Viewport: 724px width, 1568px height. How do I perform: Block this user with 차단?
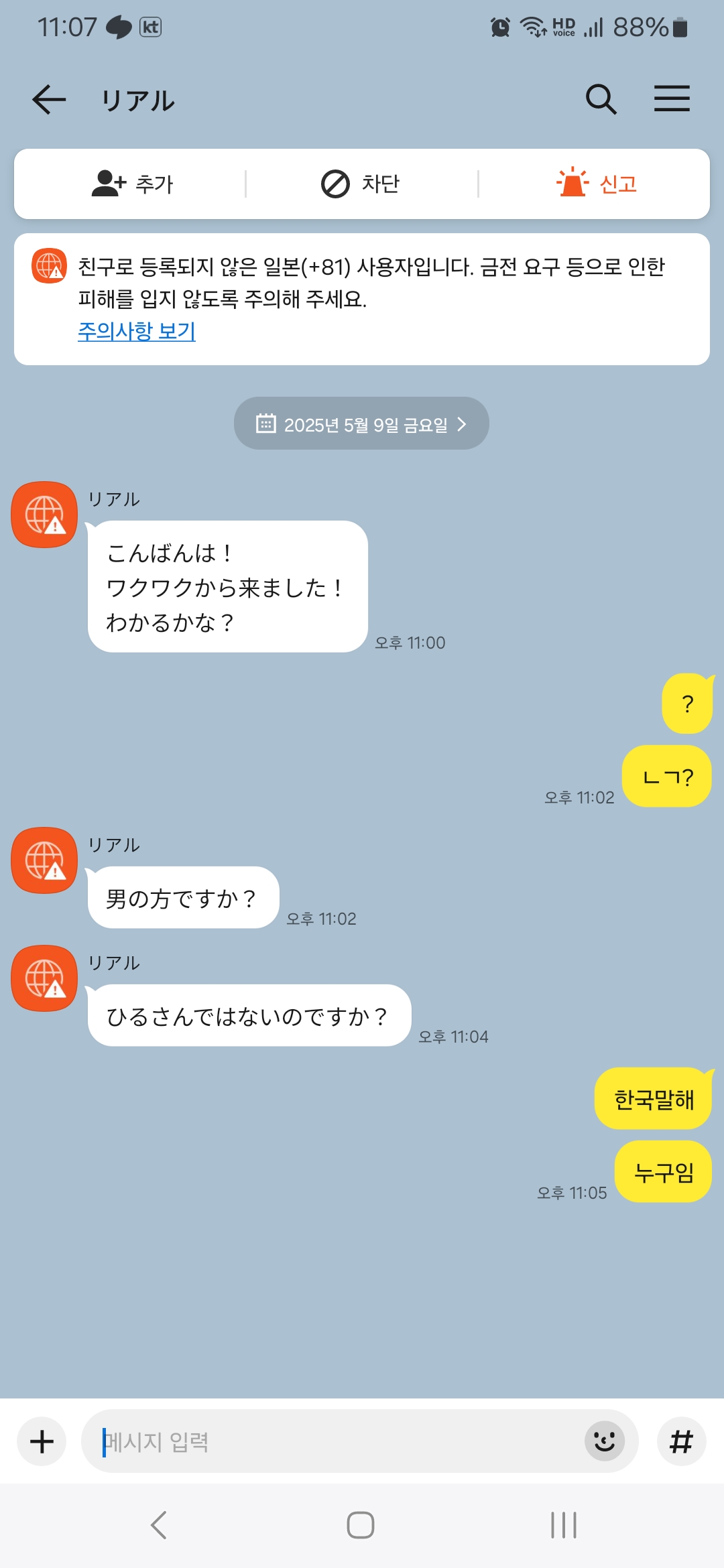click(361, 184)
